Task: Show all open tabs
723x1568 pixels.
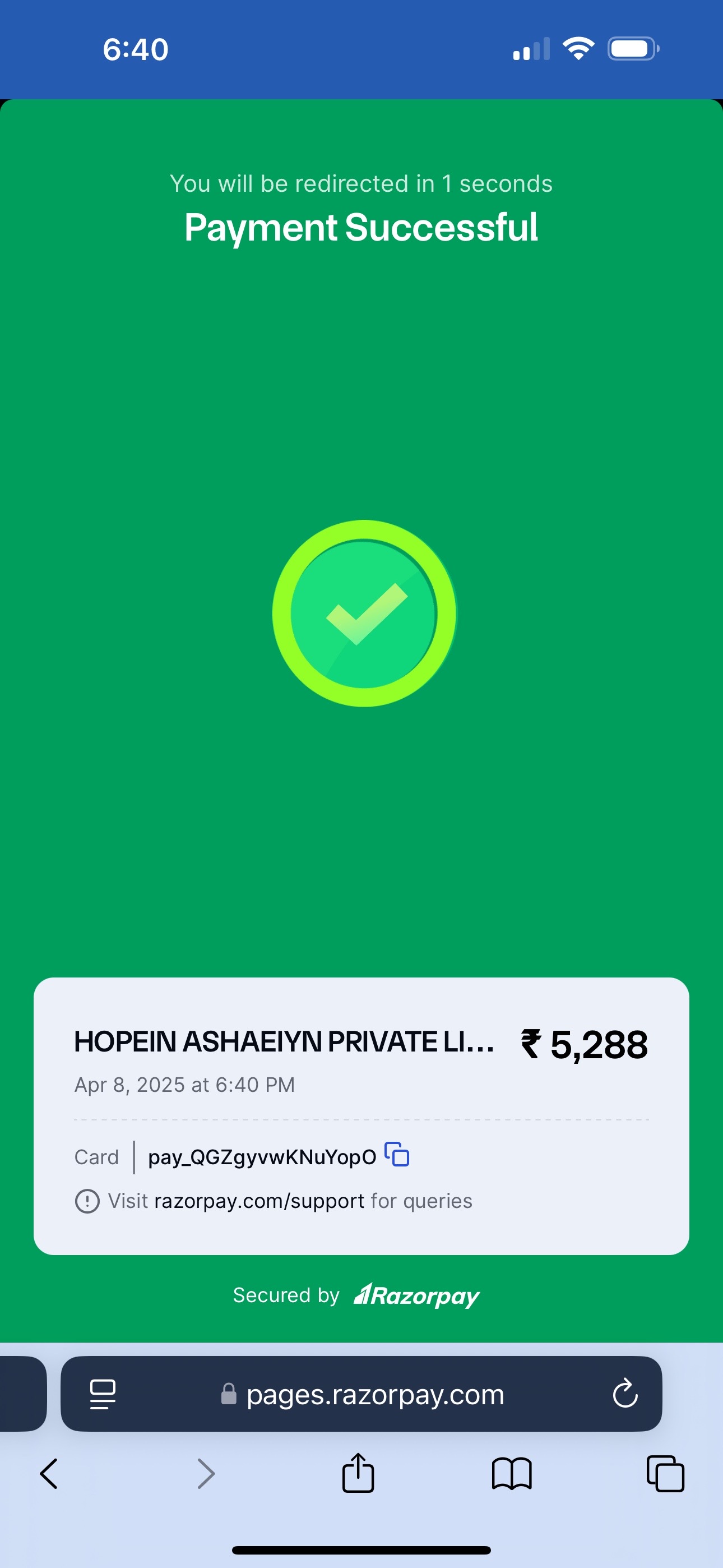Action: pos(665,1474)
